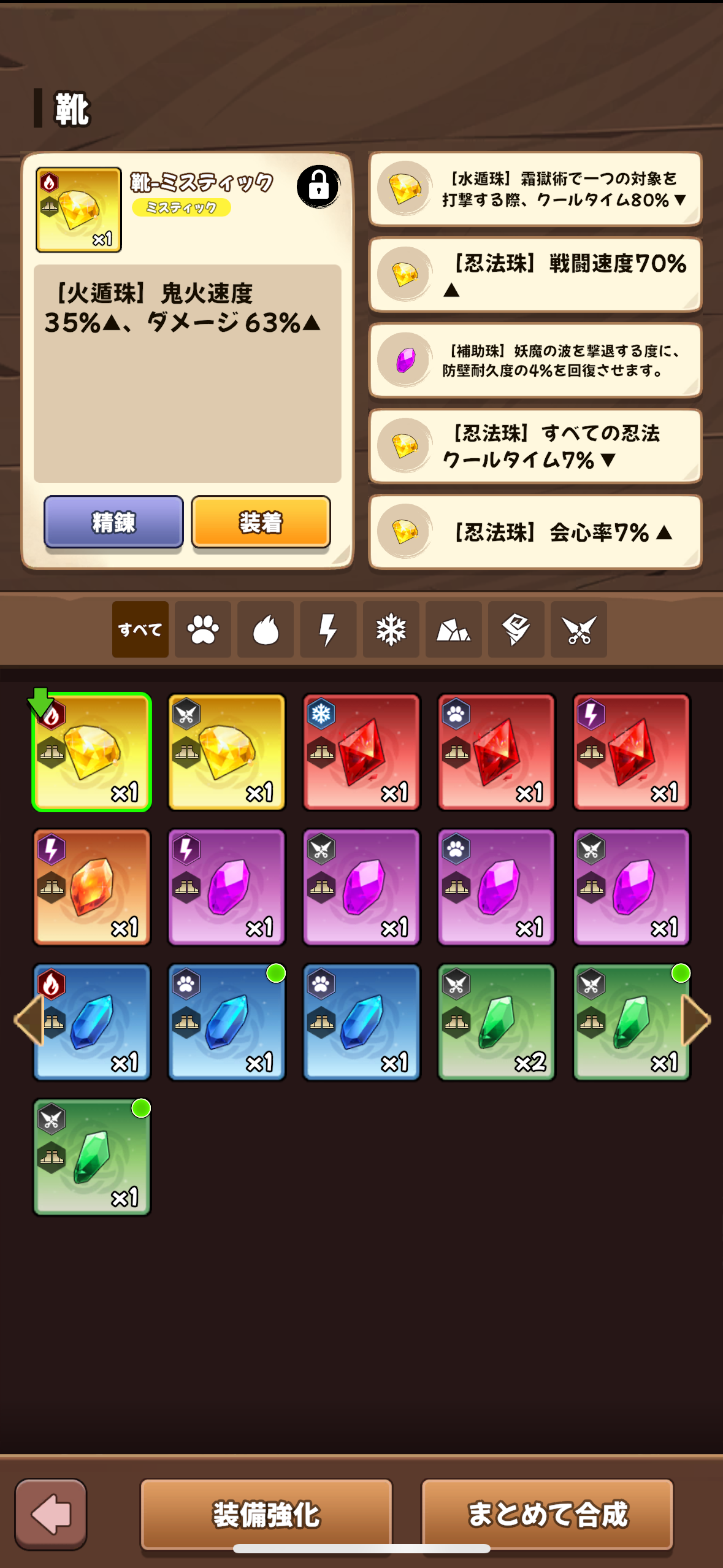Tap the 戦闘速度70% attribute row
Screen dimensions: 723x1568
(535, 274)
